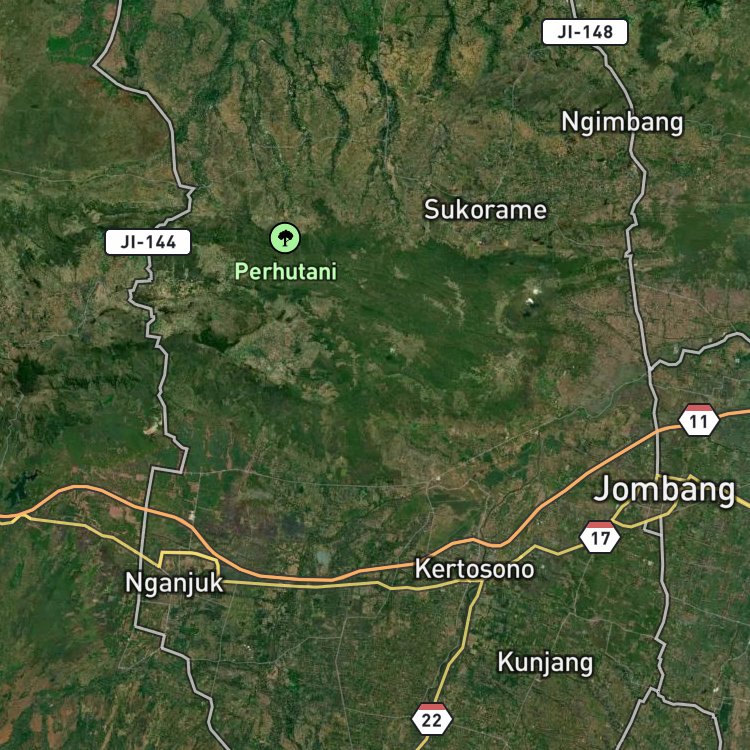Screen dimensions: 750x750
Task: Tap the Kertosono town label
Action: (474, 569)
